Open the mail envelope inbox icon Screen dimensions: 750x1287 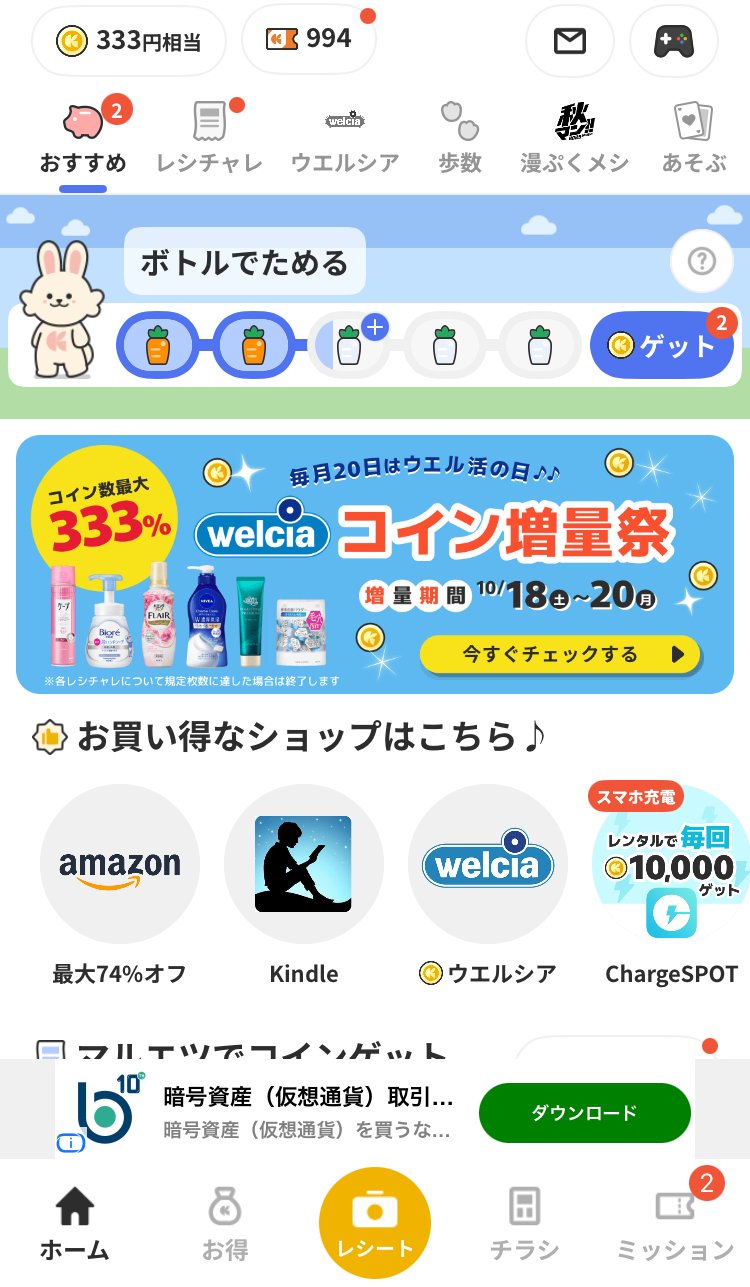[569, 42]
